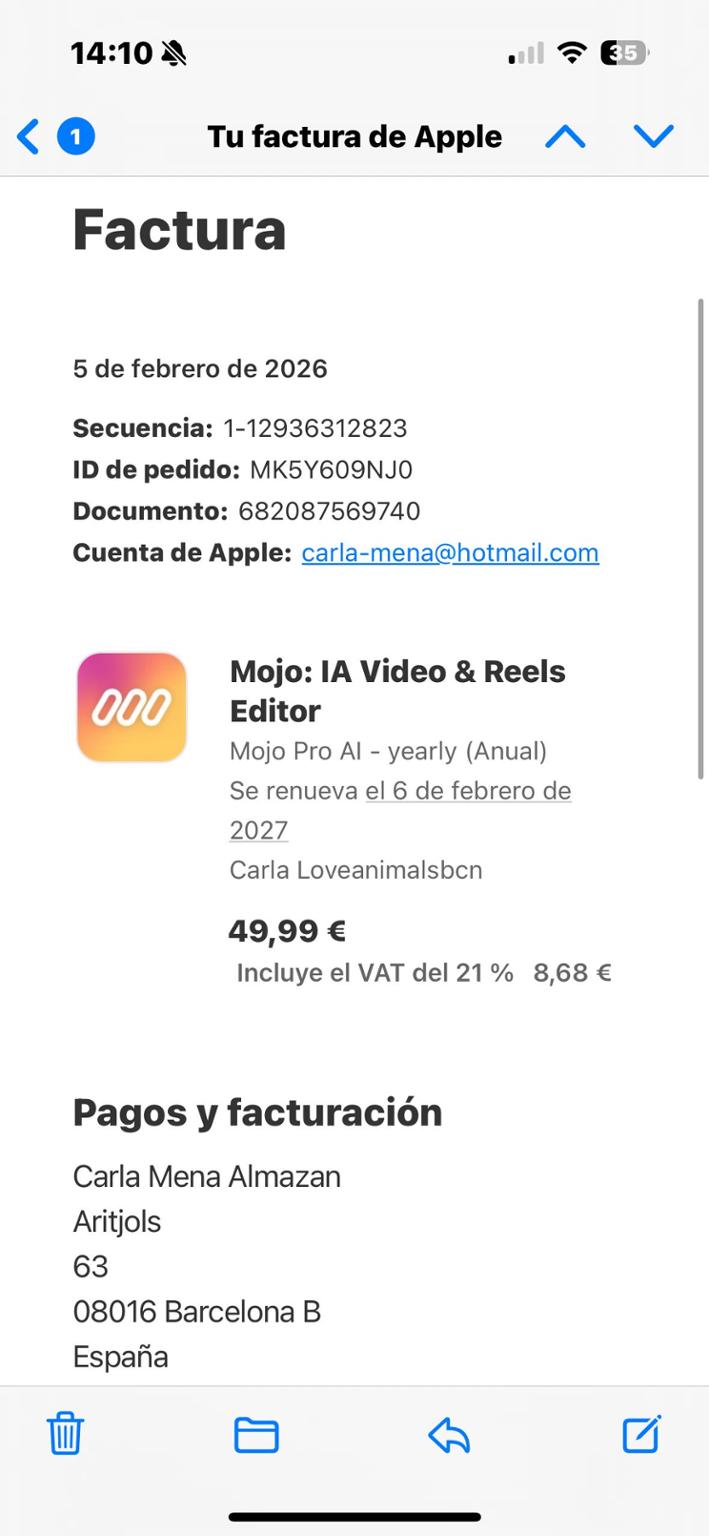Go to the previous email with up arrow

tap(565, 136)
